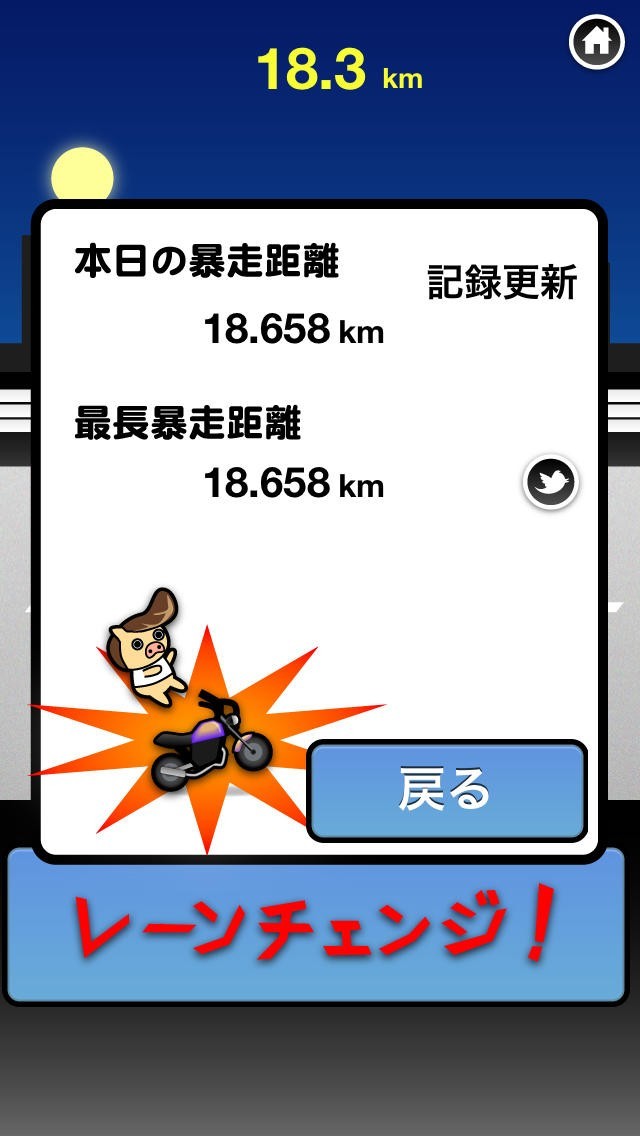The image size is (640, 1136).
Task: Go to the home screen icon
Action: [597, 42]
